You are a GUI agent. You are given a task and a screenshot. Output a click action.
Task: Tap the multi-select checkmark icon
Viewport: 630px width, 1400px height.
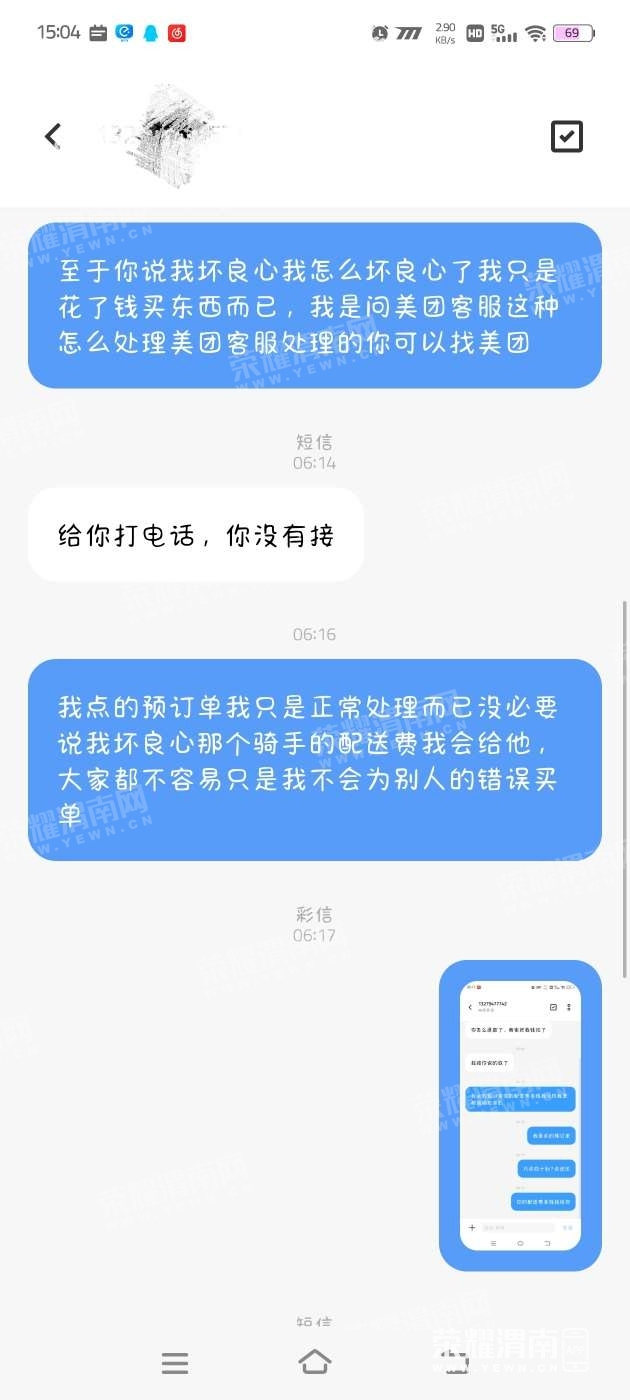click(x=567, y=136)
